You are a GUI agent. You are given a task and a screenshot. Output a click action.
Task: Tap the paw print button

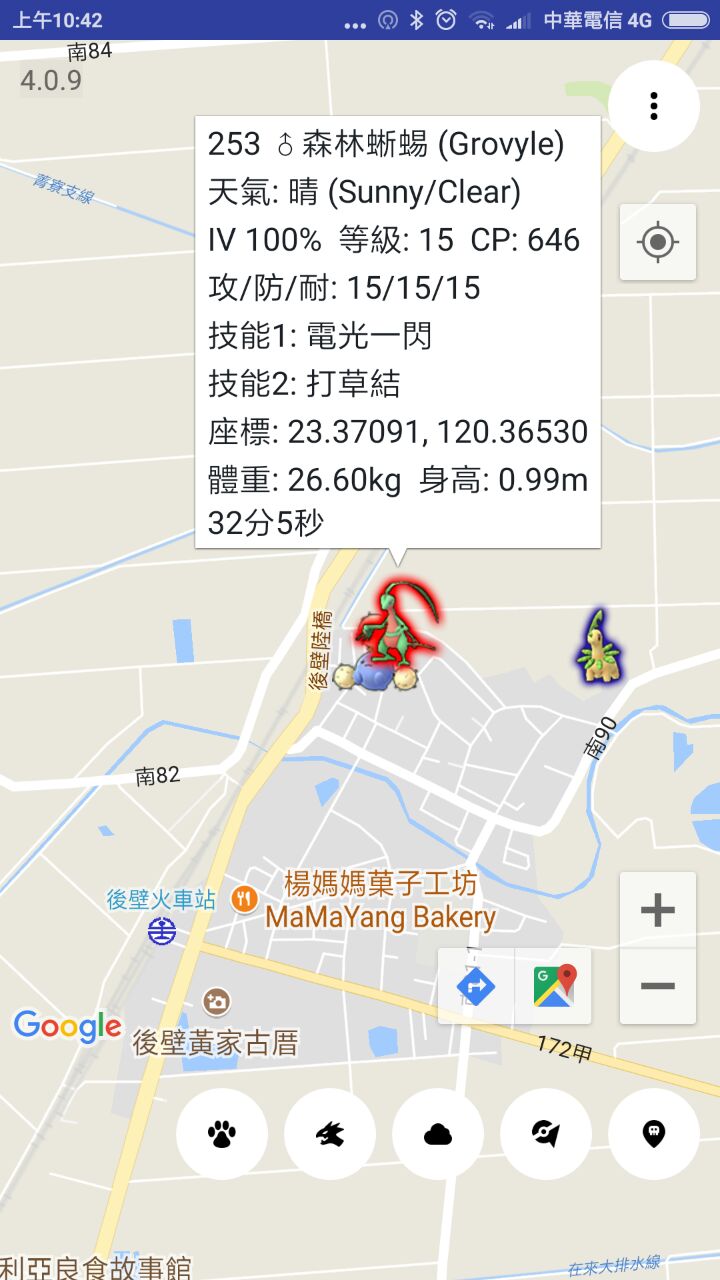[x=222, y=1134]
